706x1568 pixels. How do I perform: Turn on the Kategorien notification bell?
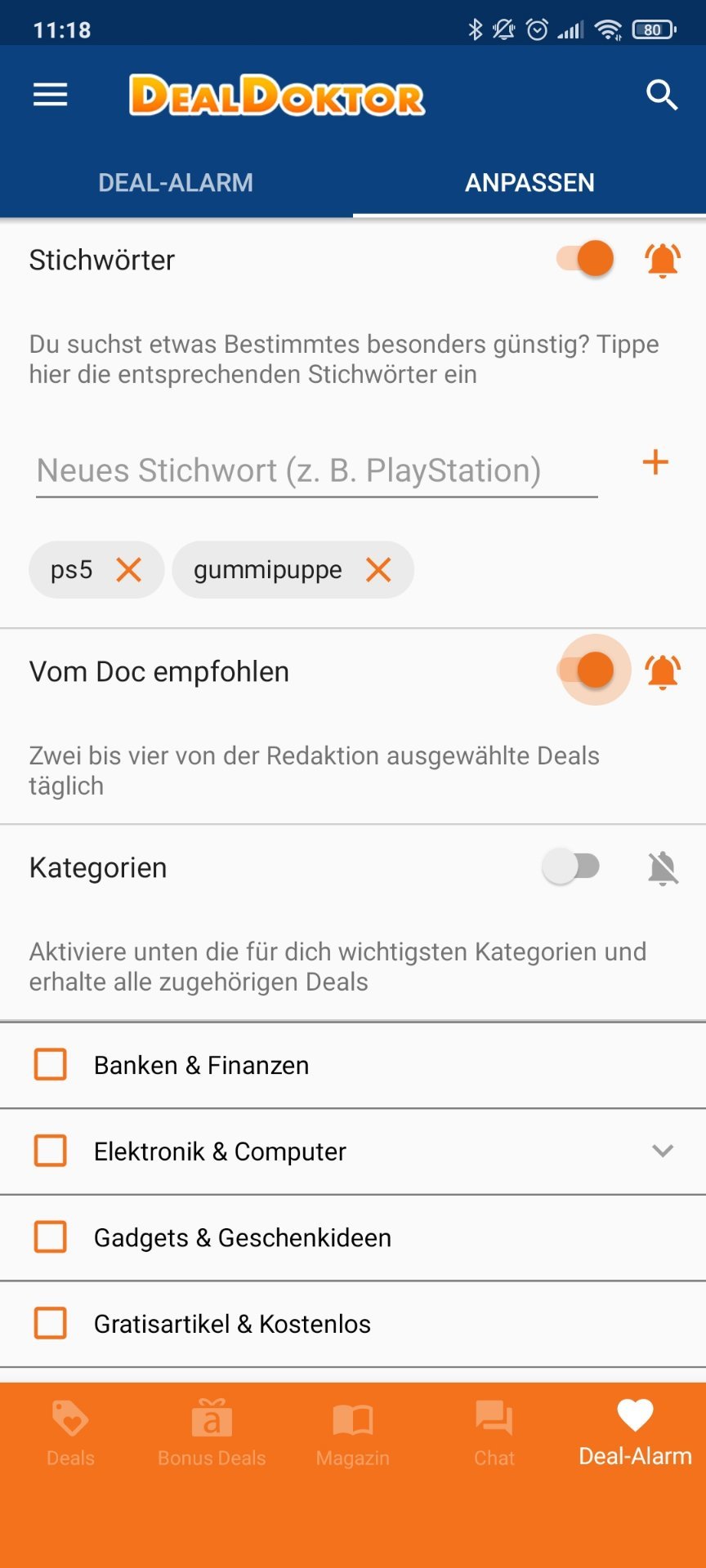(x=663, y=867)
